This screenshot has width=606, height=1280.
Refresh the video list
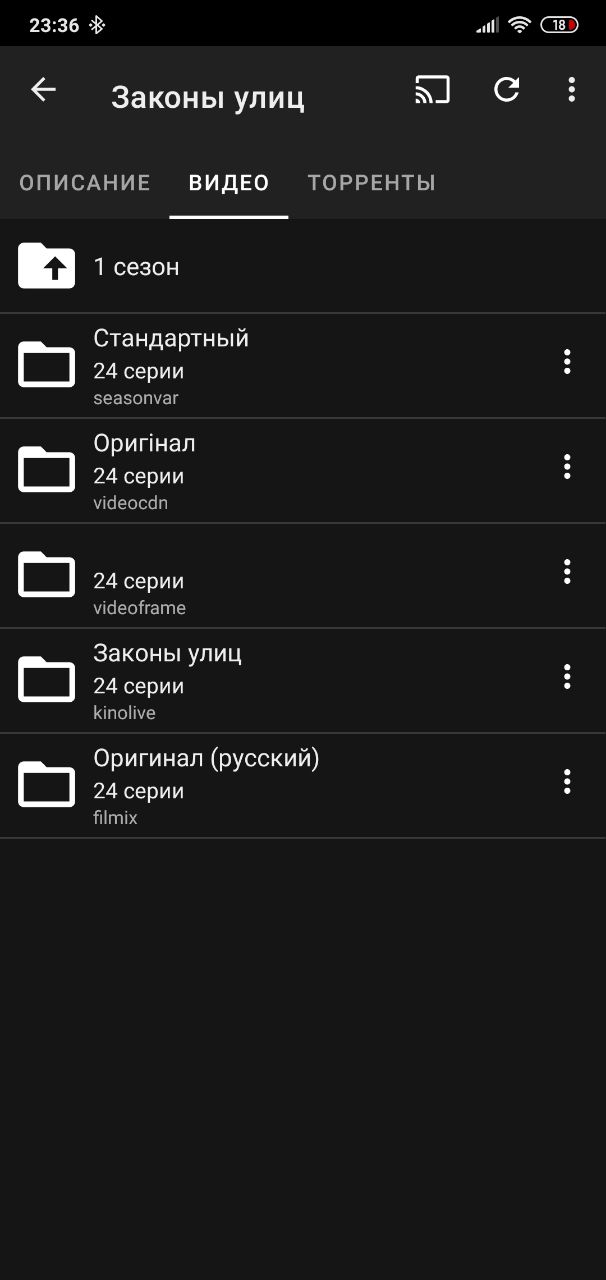coord(507,90)
